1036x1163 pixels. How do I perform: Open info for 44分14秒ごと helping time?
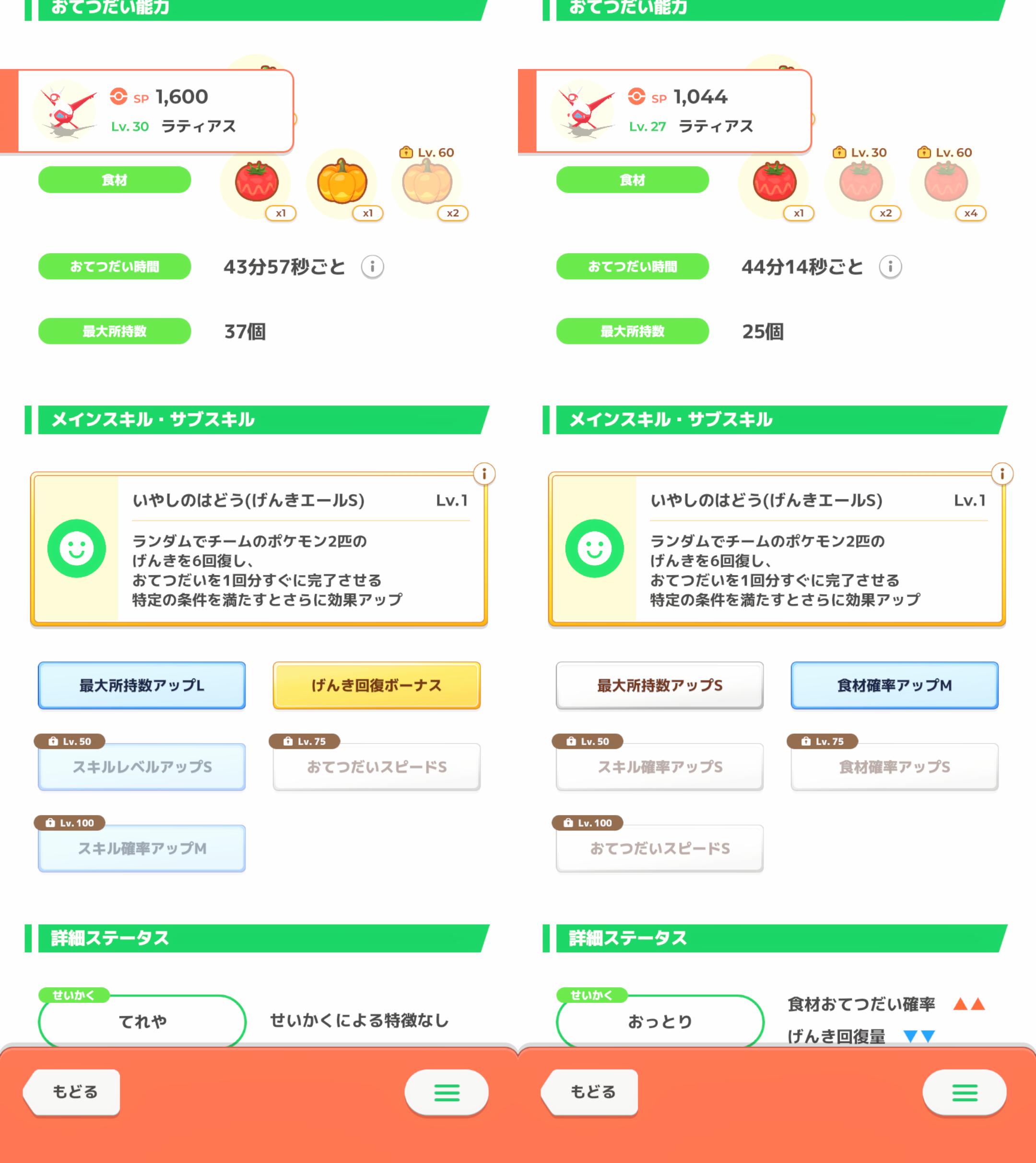point(890,266)
